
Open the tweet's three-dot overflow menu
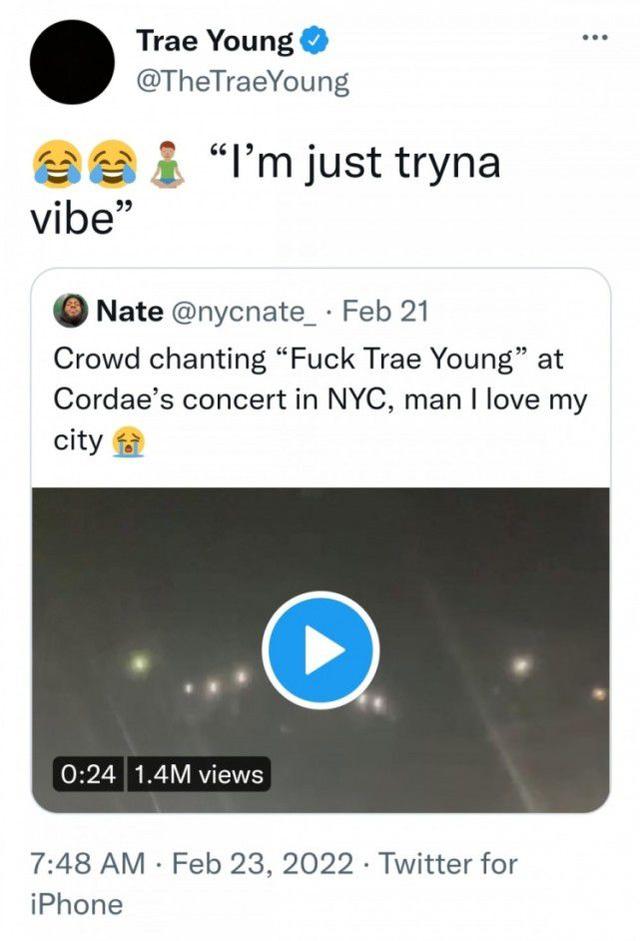pyautogui.click(x=594, y=39)
